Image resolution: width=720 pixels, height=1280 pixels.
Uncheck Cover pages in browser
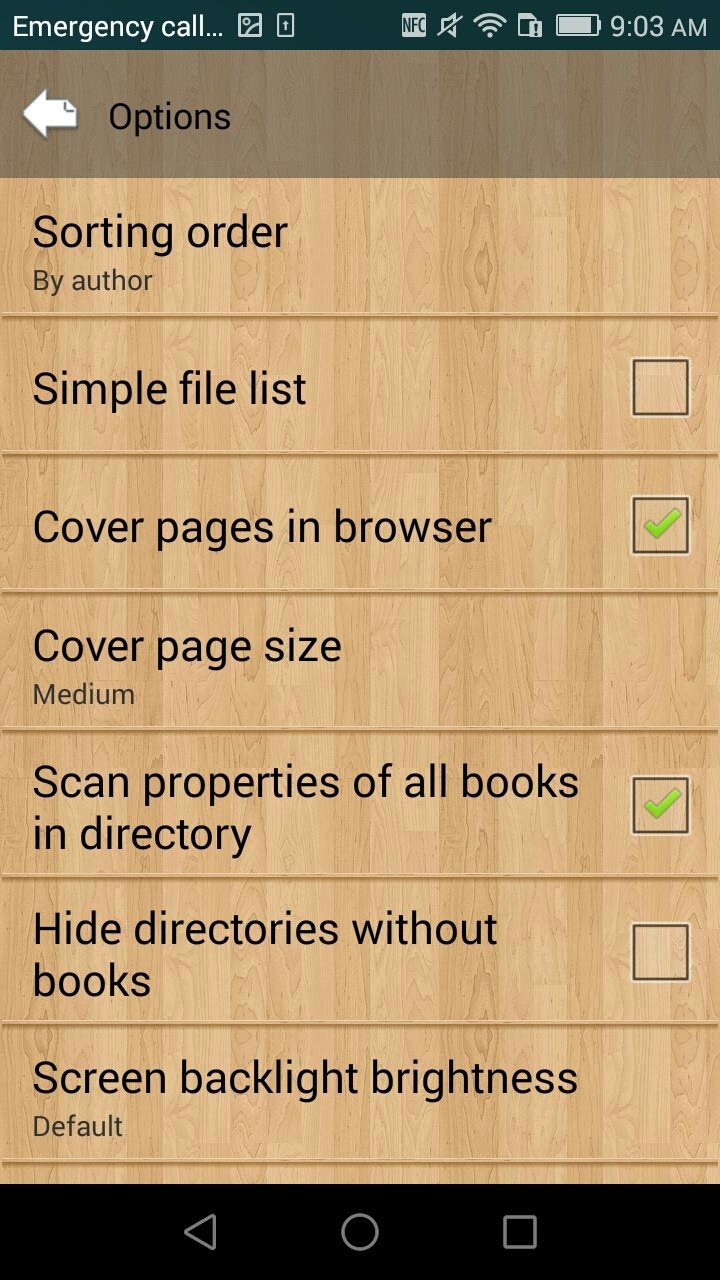pos(660,525)
